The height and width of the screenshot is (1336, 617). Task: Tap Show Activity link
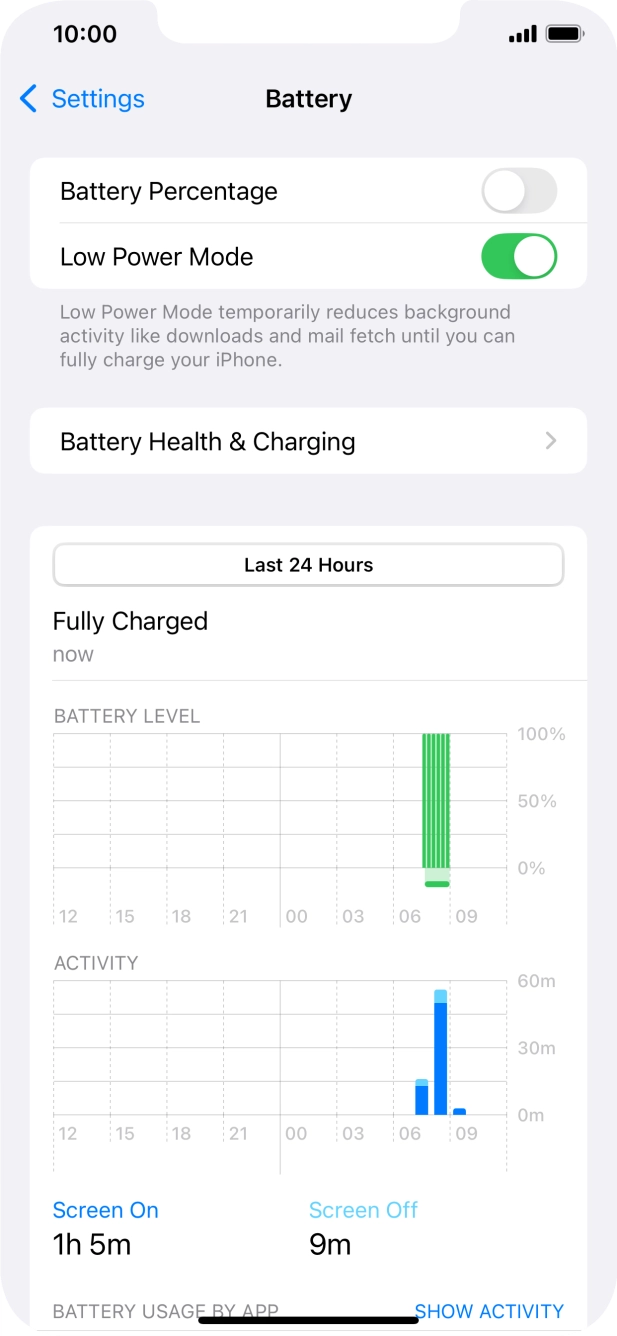(x=489, y=1311)
